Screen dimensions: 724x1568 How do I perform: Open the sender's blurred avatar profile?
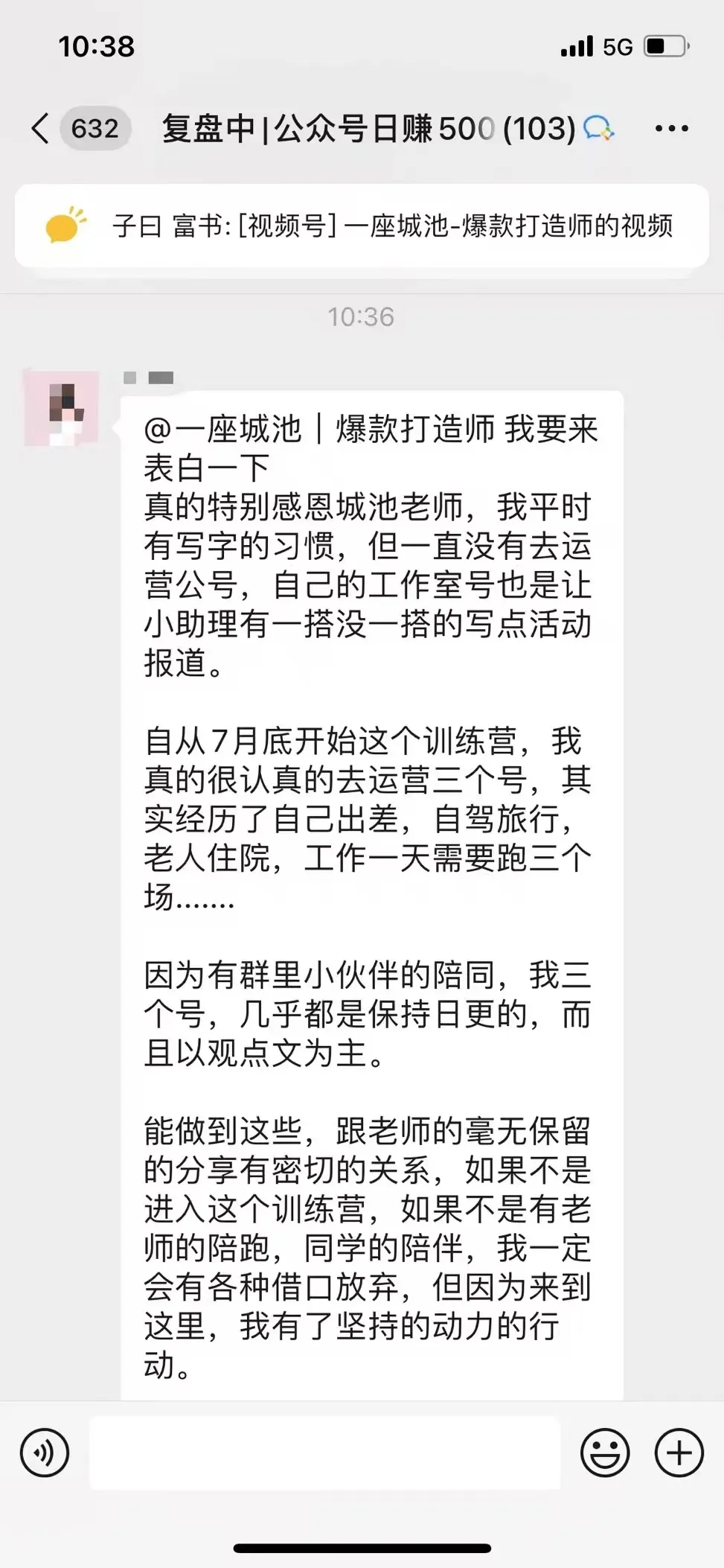click(x=62, y=408)
